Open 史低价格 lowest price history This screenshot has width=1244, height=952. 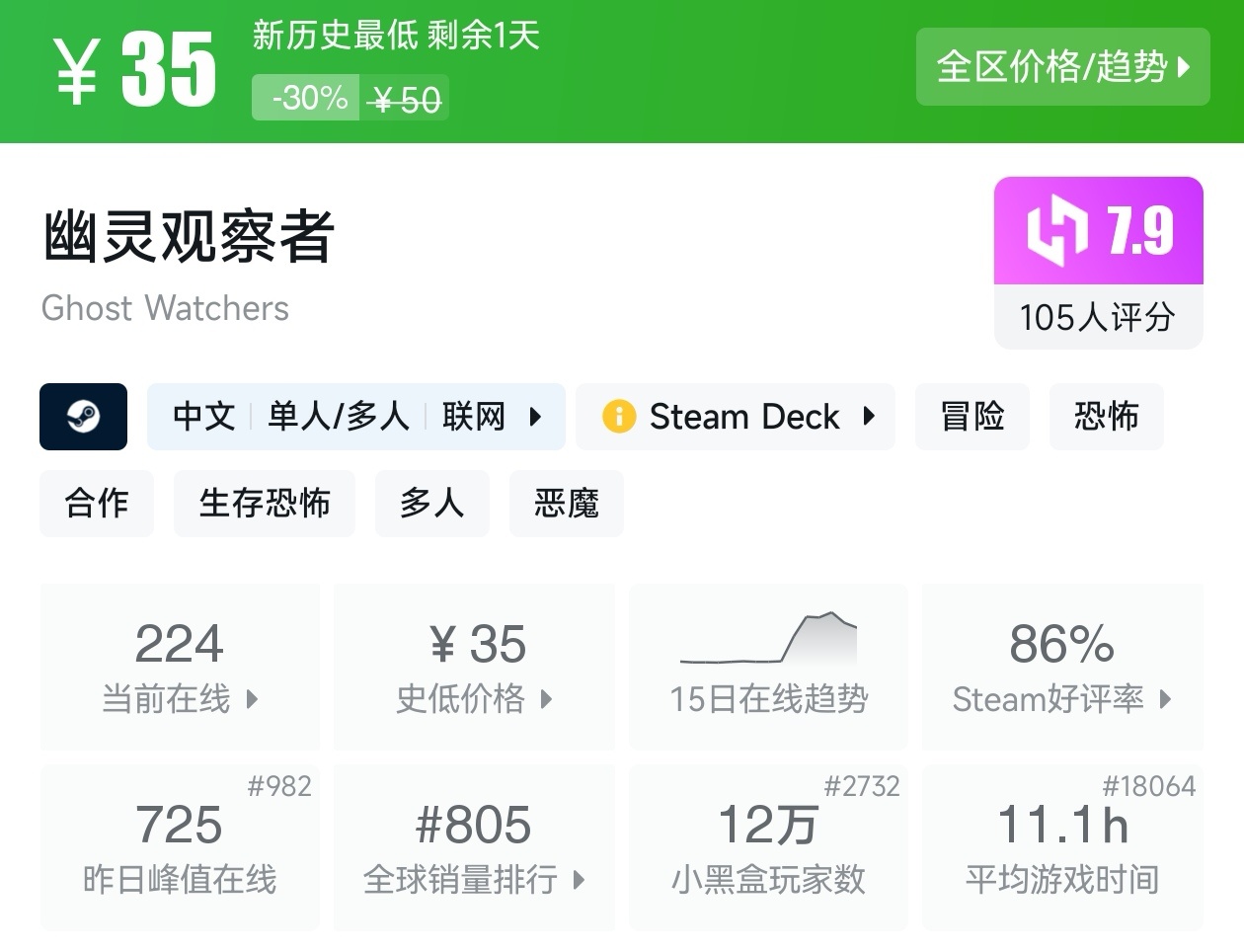pyautogui.click(x=474, y=667)
